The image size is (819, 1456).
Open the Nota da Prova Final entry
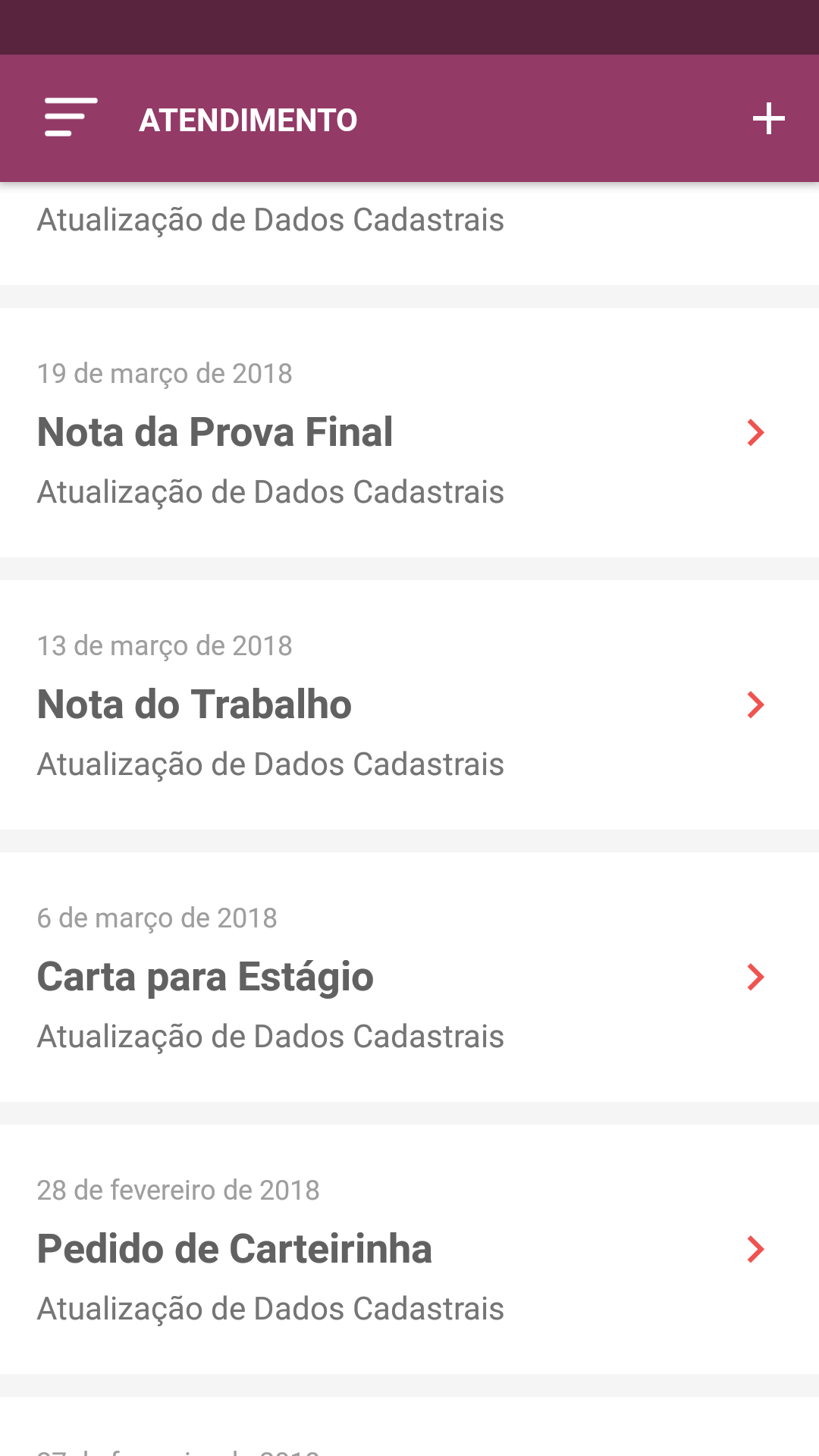(x=409, y=432)
